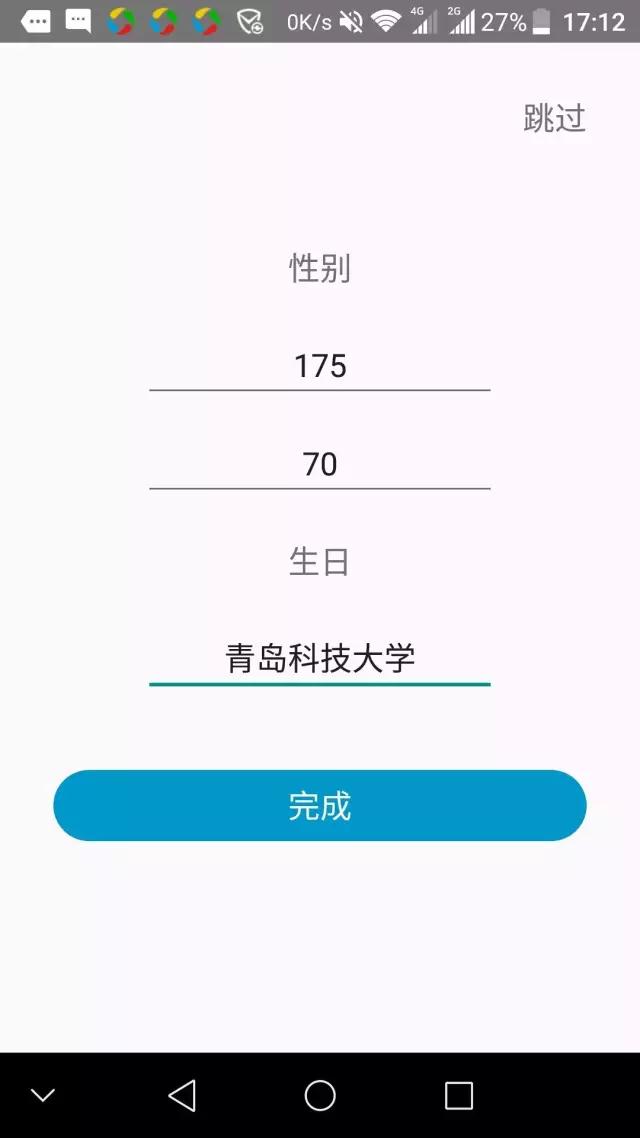The width and height of the screenshot is (640, 1138).
Task: Edit the height field showing 175
Action: [320, 366]
